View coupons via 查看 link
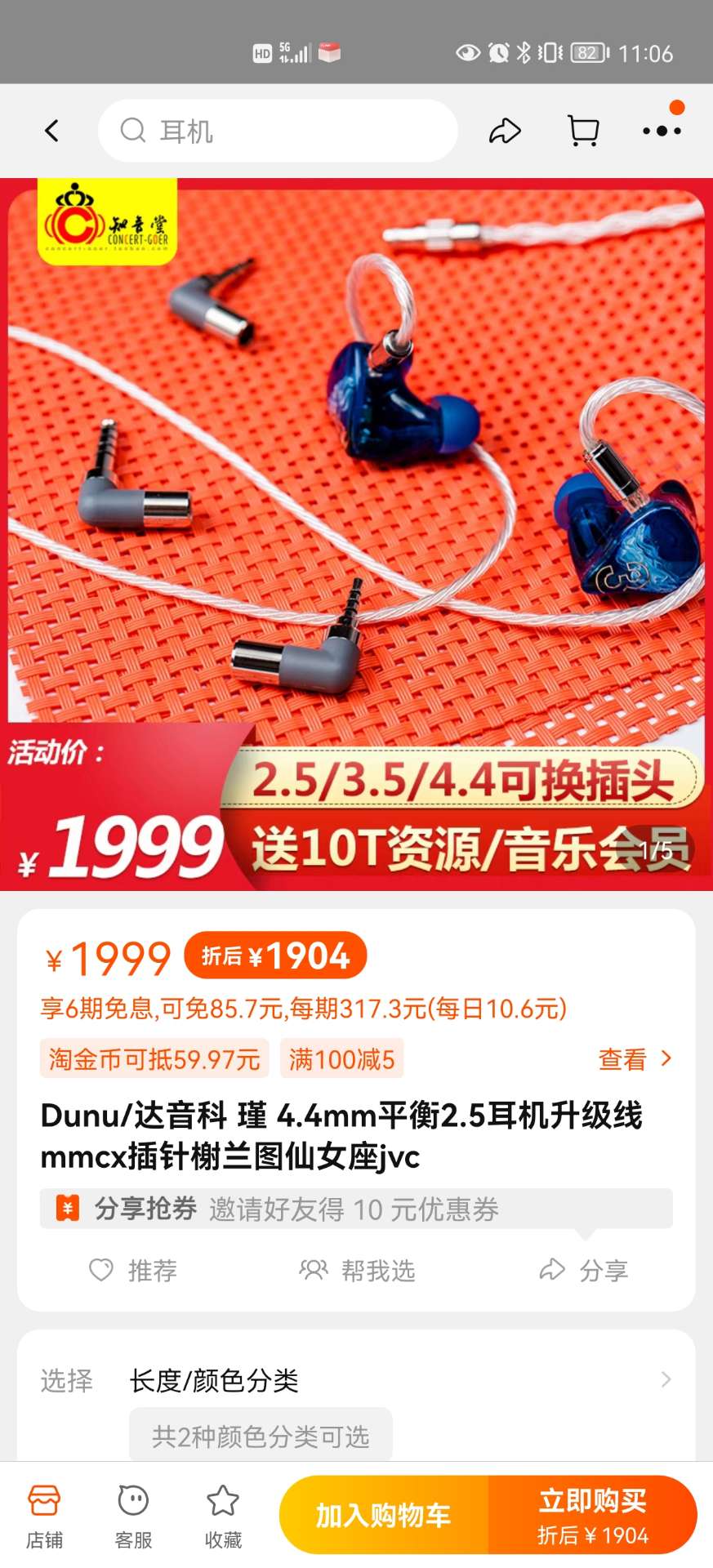The image size is (713, 1568). (x=635, y=1059)
